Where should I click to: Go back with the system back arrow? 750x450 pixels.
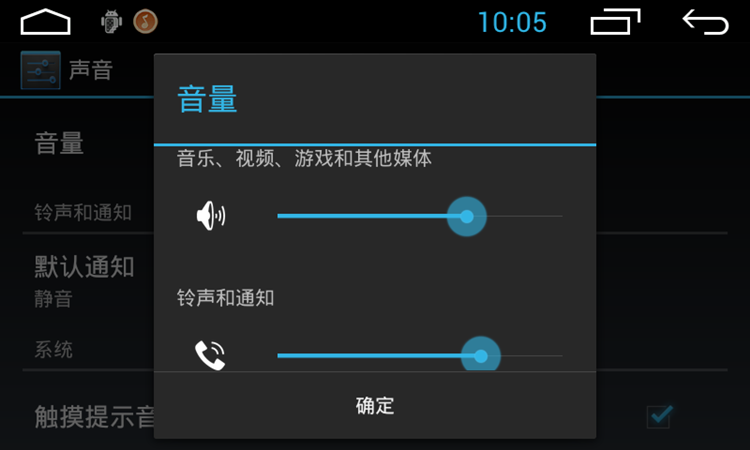pyautogui.click(x=704, y=21)
